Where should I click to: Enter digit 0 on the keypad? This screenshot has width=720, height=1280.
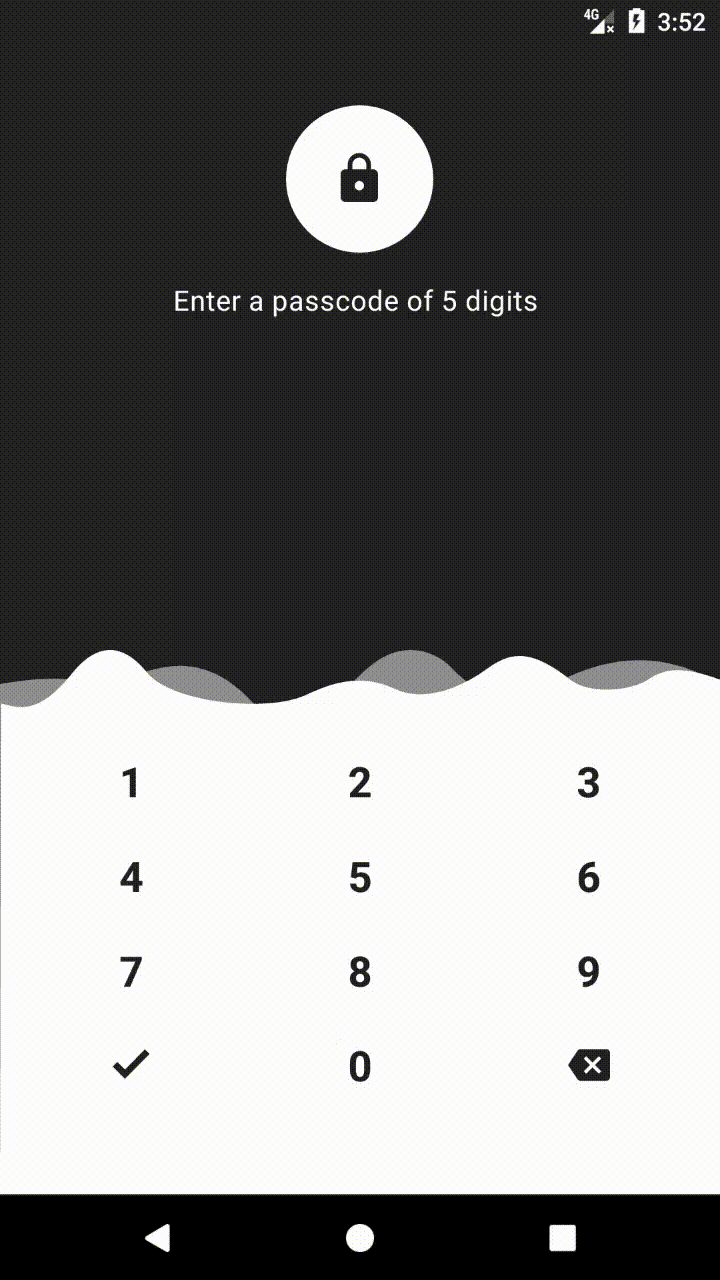pyautogui.click(x=360, y=1067)
